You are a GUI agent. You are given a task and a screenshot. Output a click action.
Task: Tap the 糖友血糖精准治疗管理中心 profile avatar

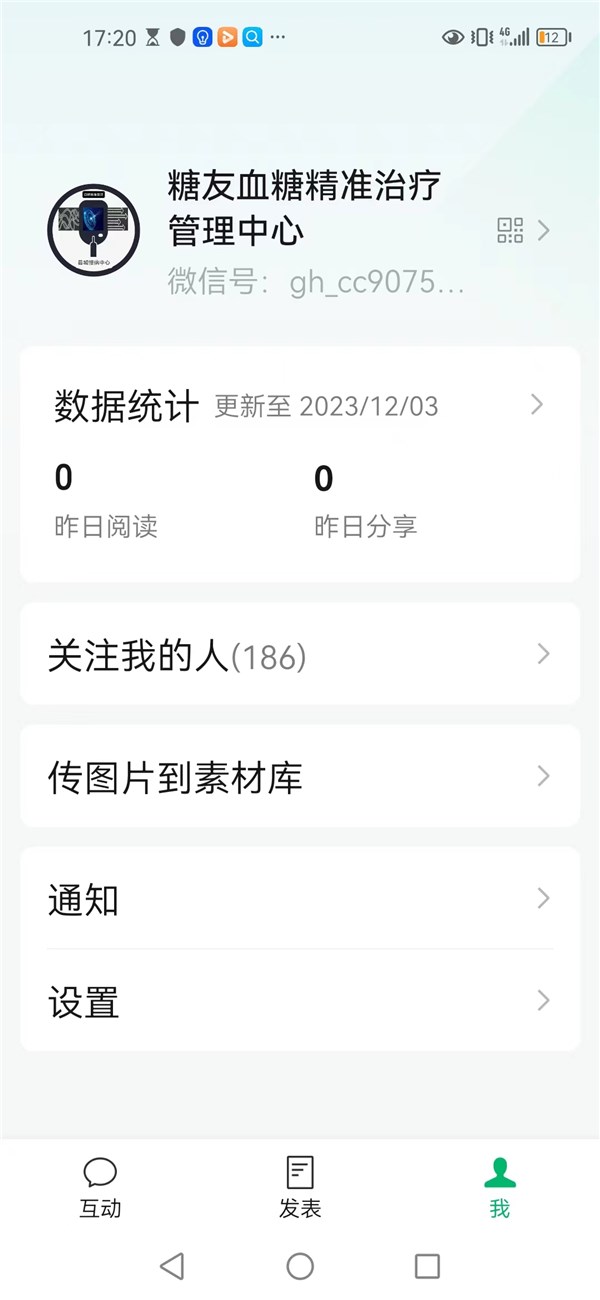coord(92,231)
